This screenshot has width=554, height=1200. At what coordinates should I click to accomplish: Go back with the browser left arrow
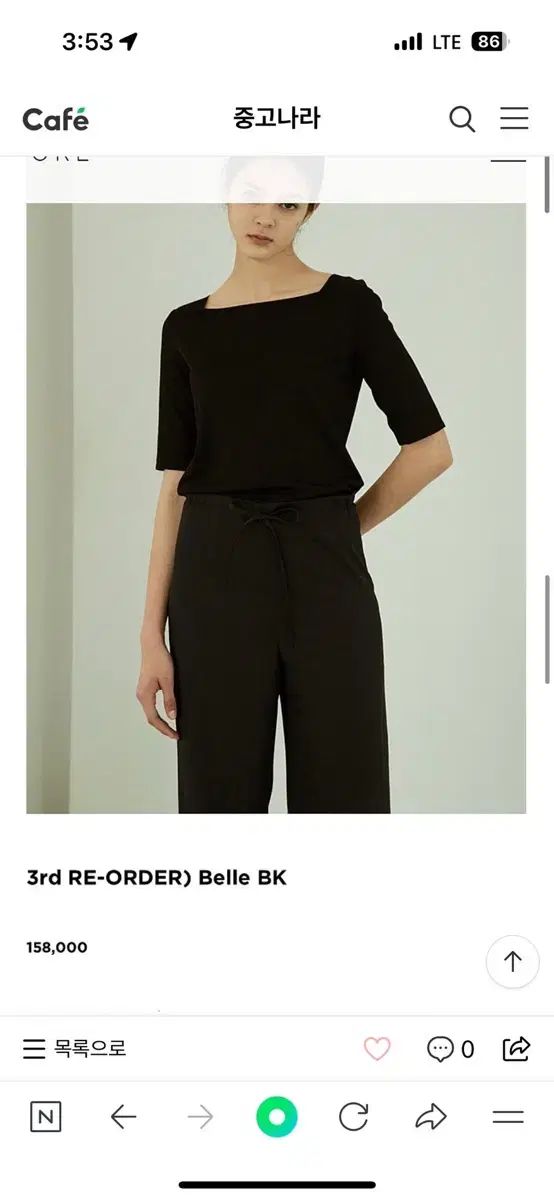tap(123, 1117)
